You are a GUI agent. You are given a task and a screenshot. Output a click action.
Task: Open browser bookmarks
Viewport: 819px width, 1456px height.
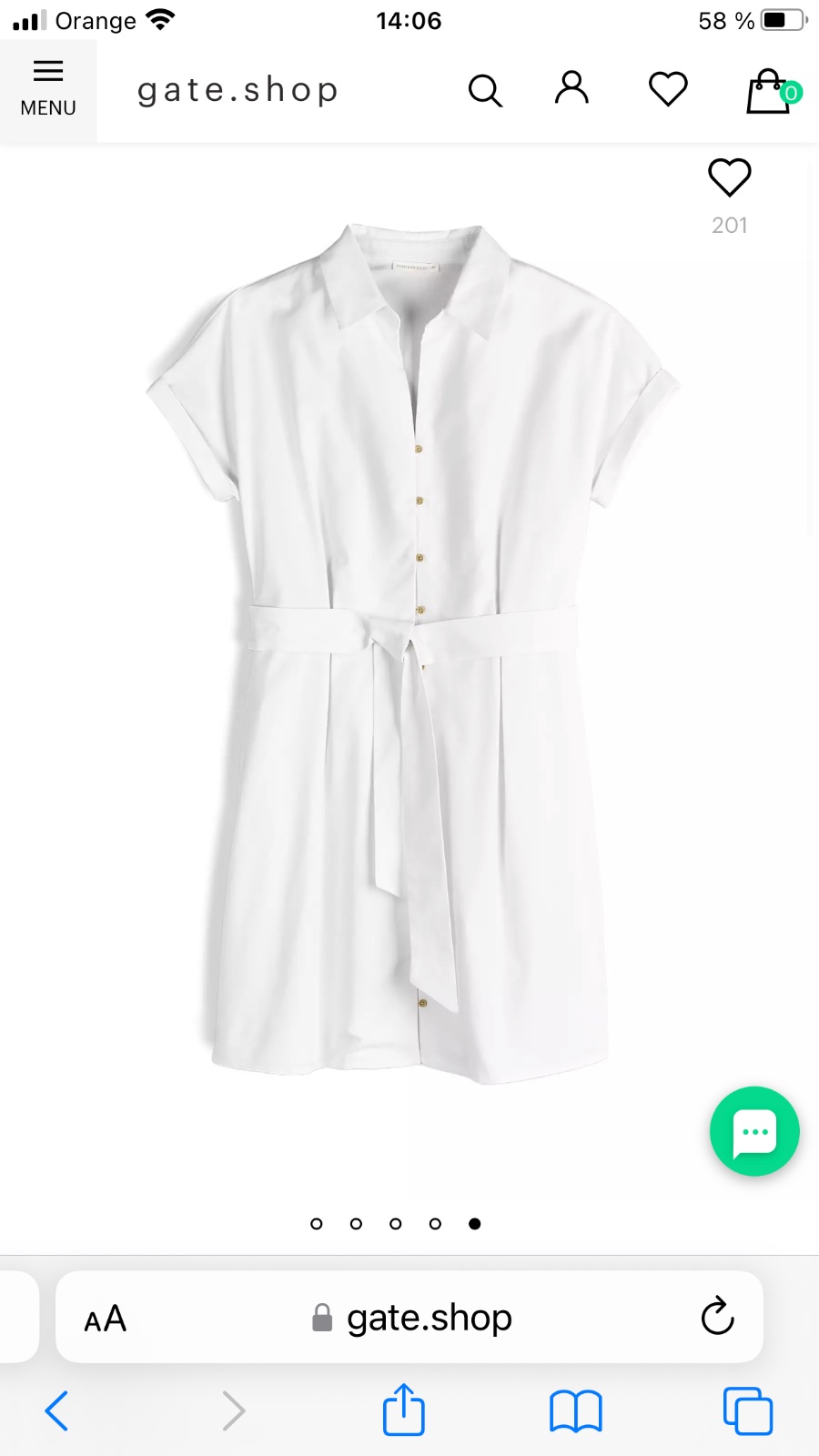click(x=575, y=1411)
